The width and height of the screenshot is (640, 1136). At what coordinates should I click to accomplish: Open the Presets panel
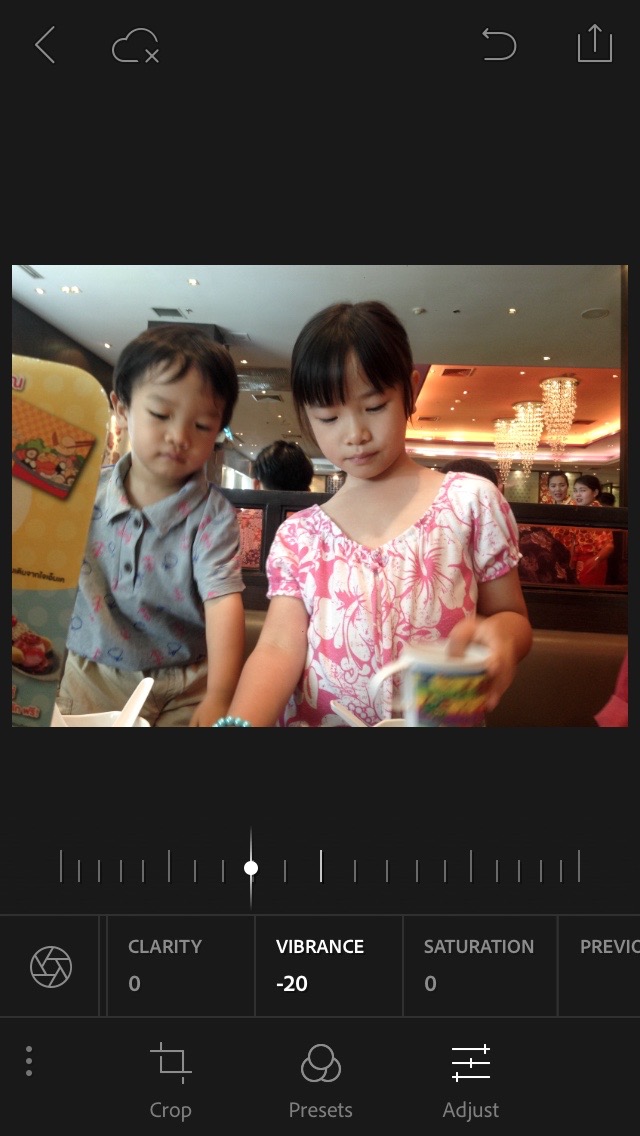[x=320, y=1080]
